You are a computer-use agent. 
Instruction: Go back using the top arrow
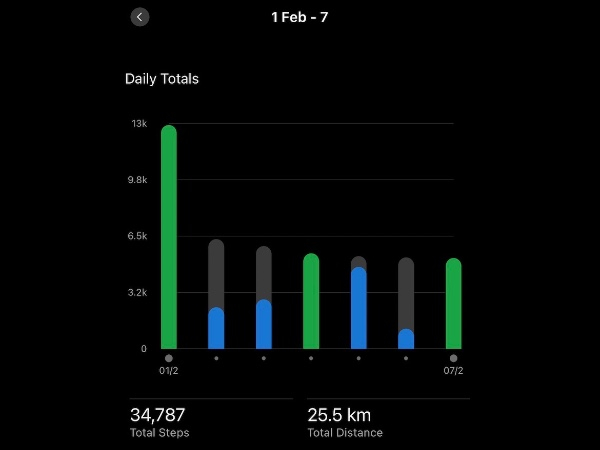click(140, 17)
